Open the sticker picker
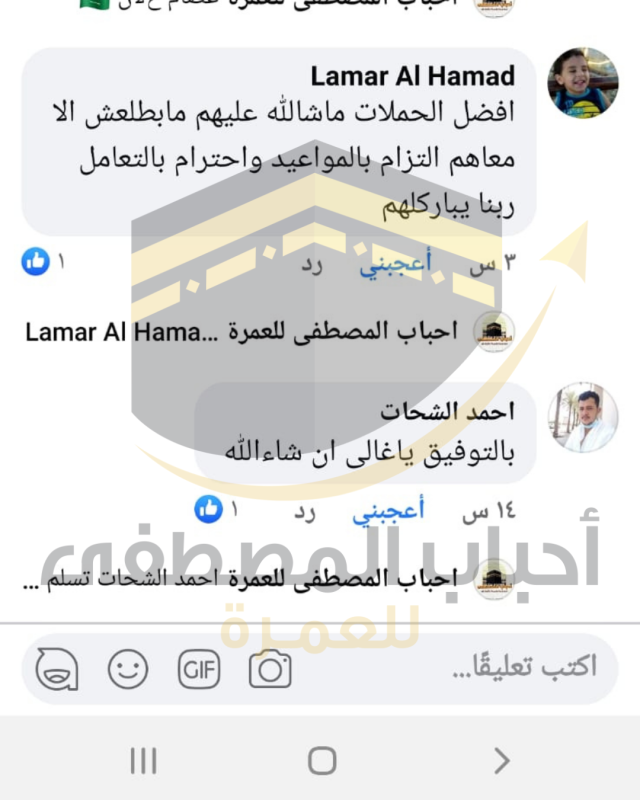This screenshot has width=640, height=800. [56, 669]
